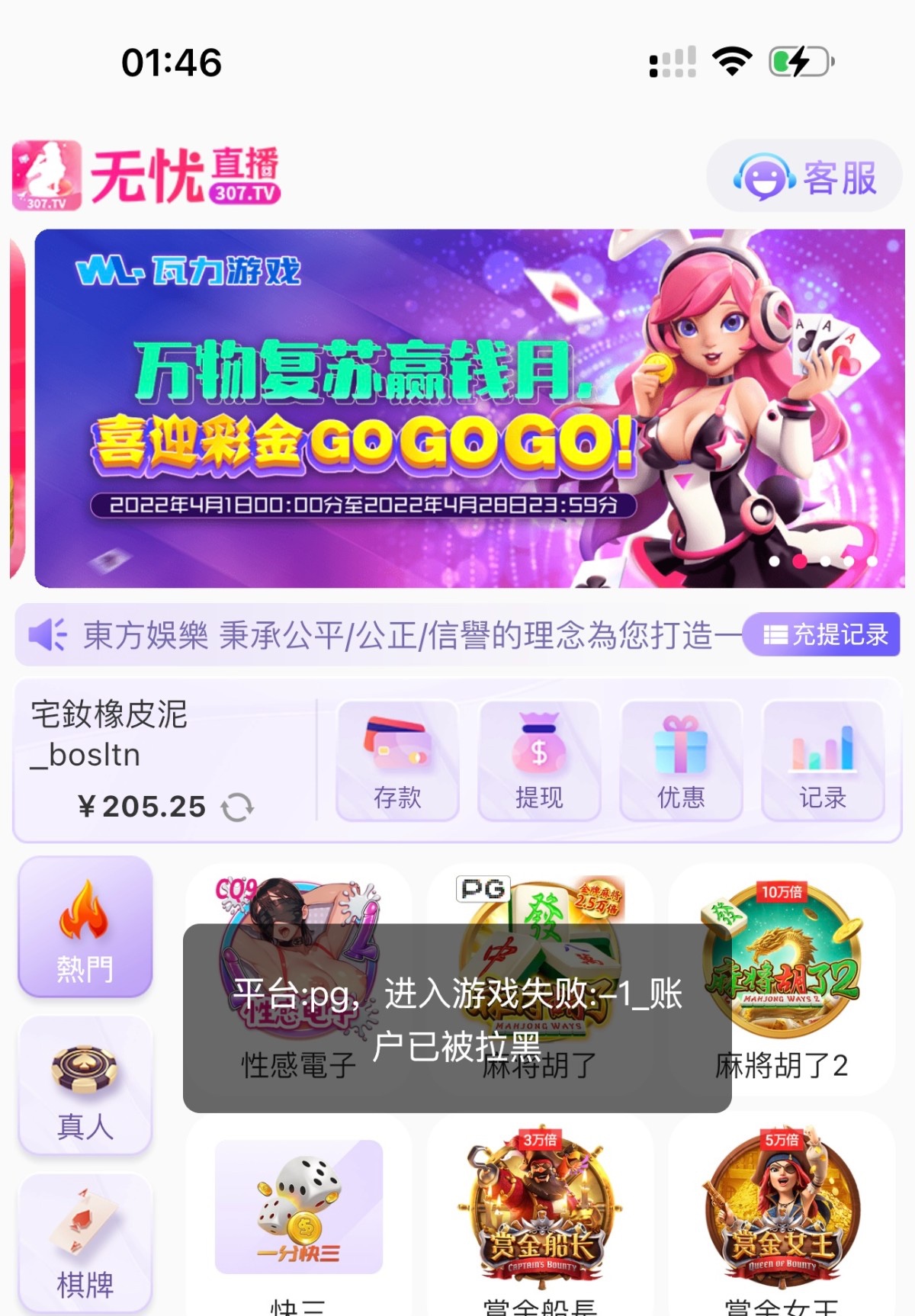Go to 提现 withdrawal
Screen dimensions: 915x1316
coord(539,761)
